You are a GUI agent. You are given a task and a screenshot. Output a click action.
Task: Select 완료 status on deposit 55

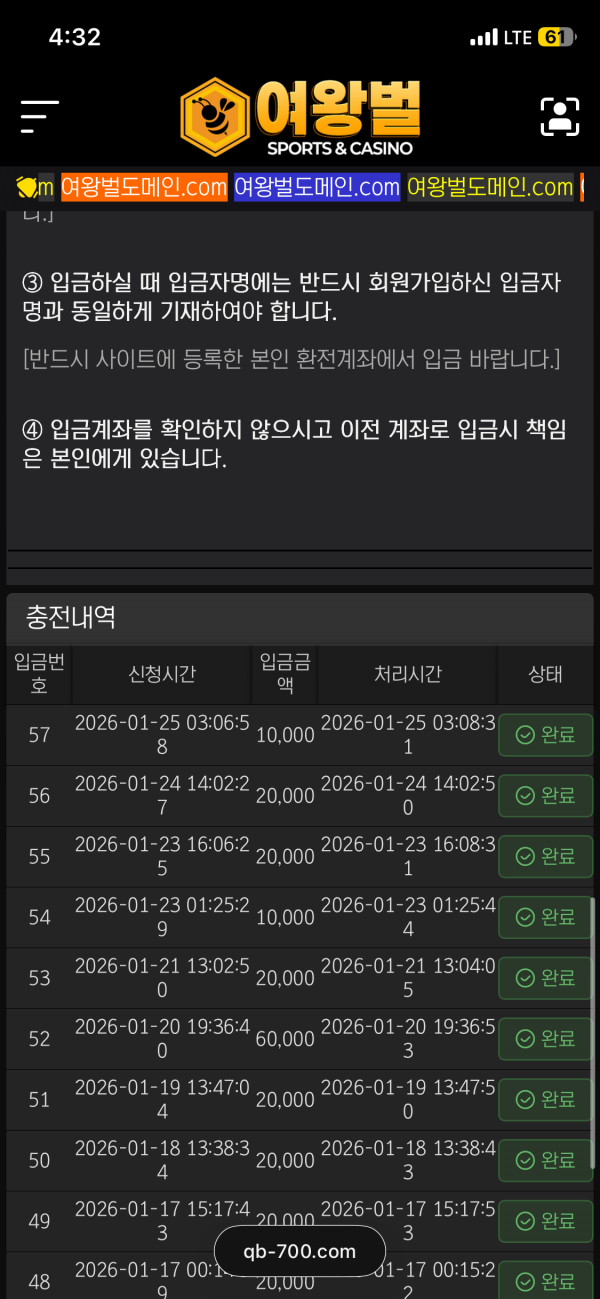(545, 857)
